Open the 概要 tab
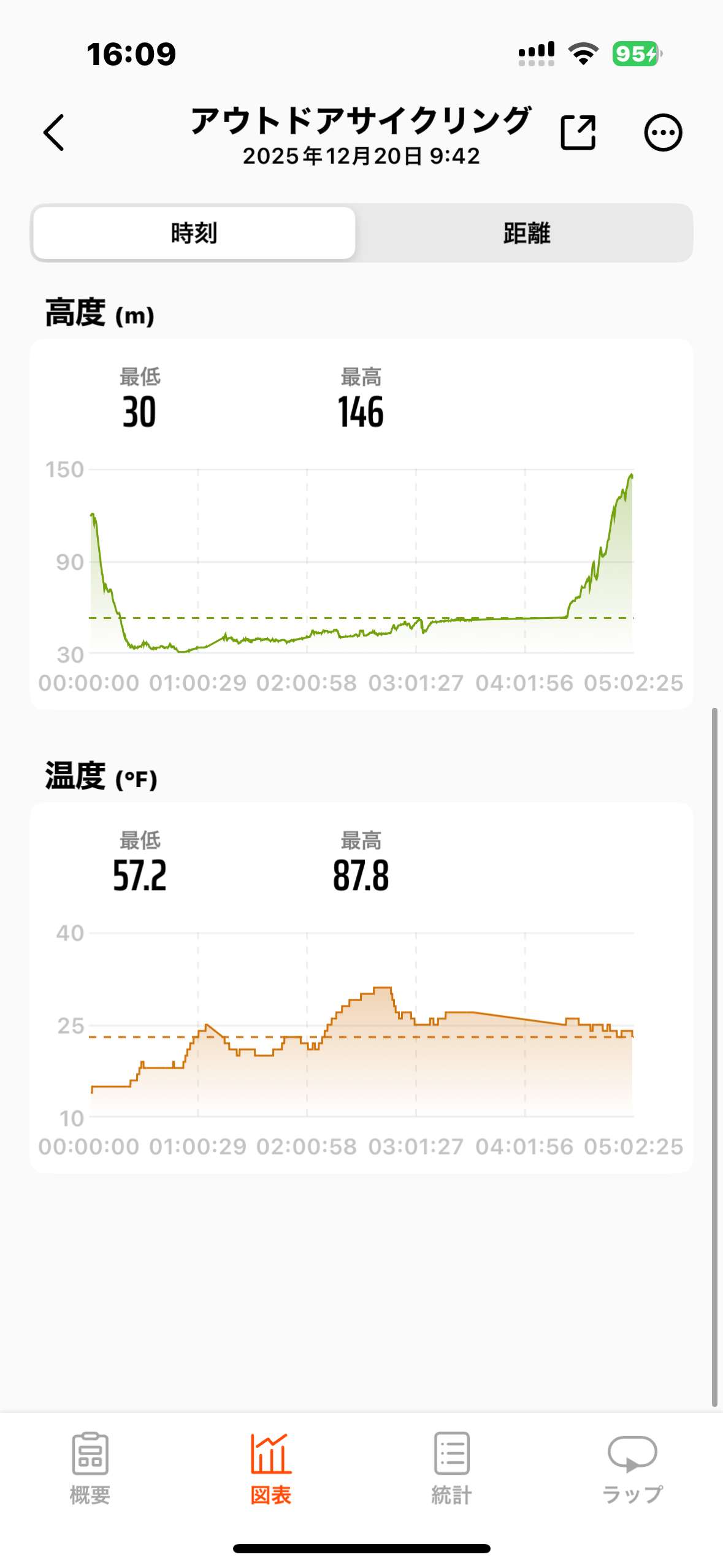Viewport: 723px width, 1568px height. [90, 1467]
